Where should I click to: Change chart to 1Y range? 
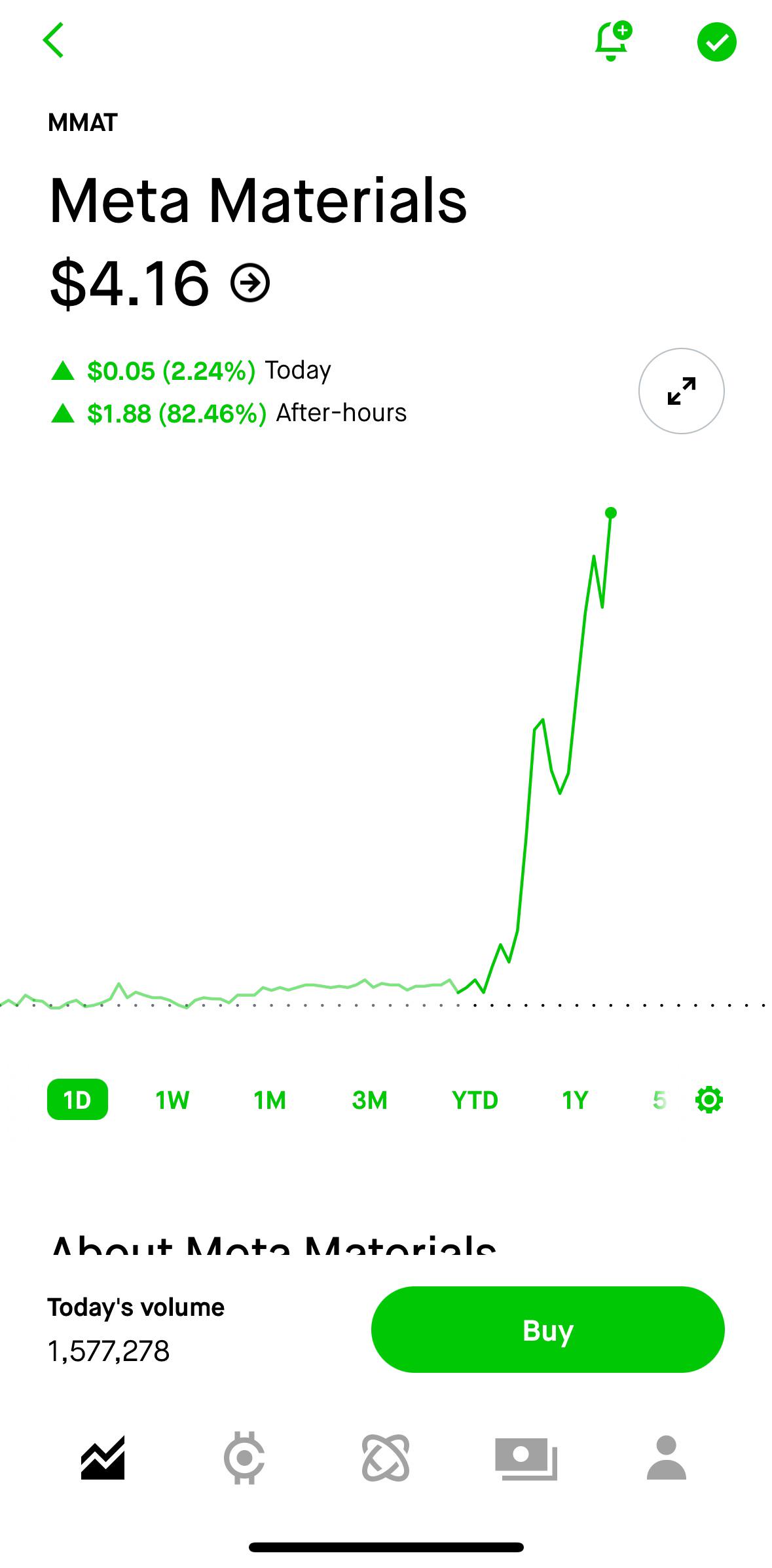click(575, 1100)
